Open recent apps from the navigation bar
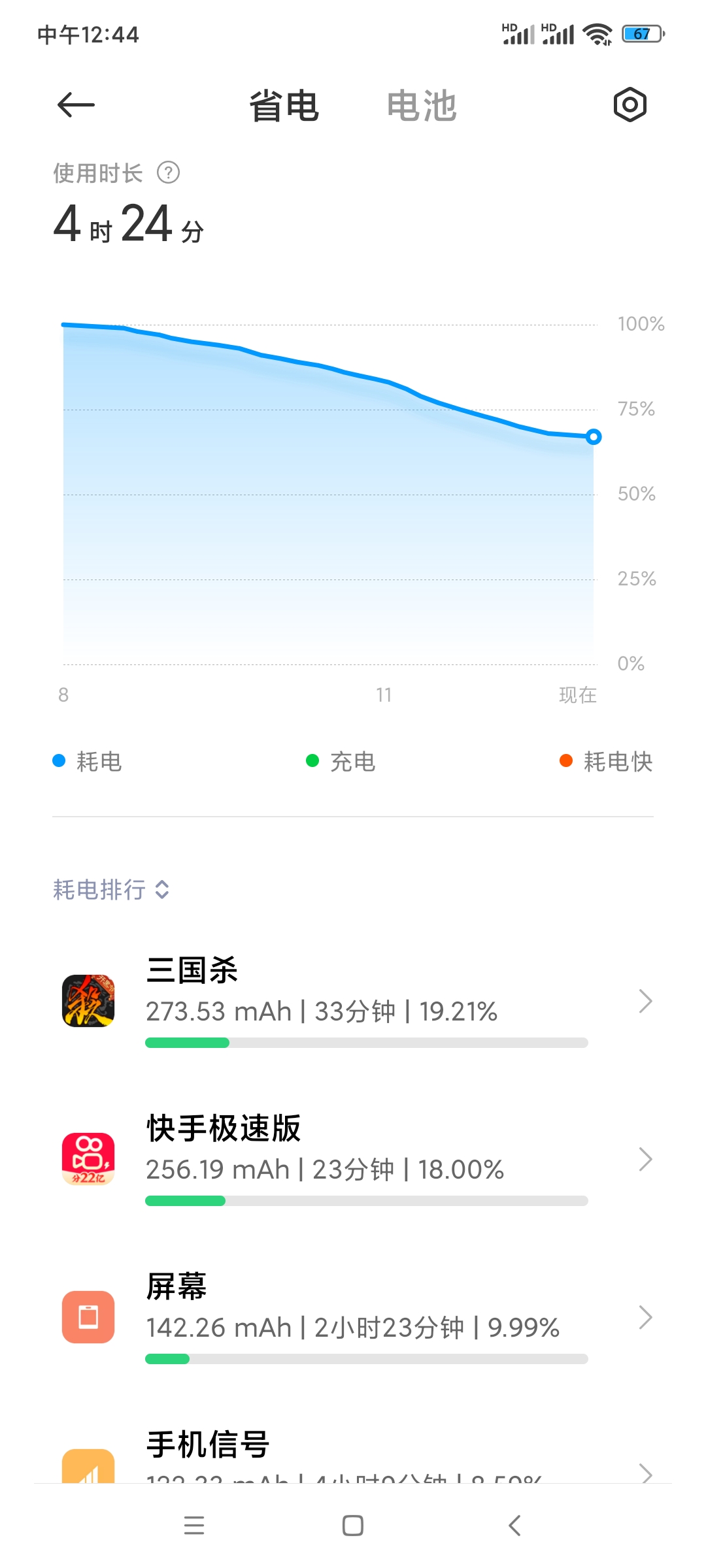Viewport: 706px width, 1568px height. [x=194, y=1526]
